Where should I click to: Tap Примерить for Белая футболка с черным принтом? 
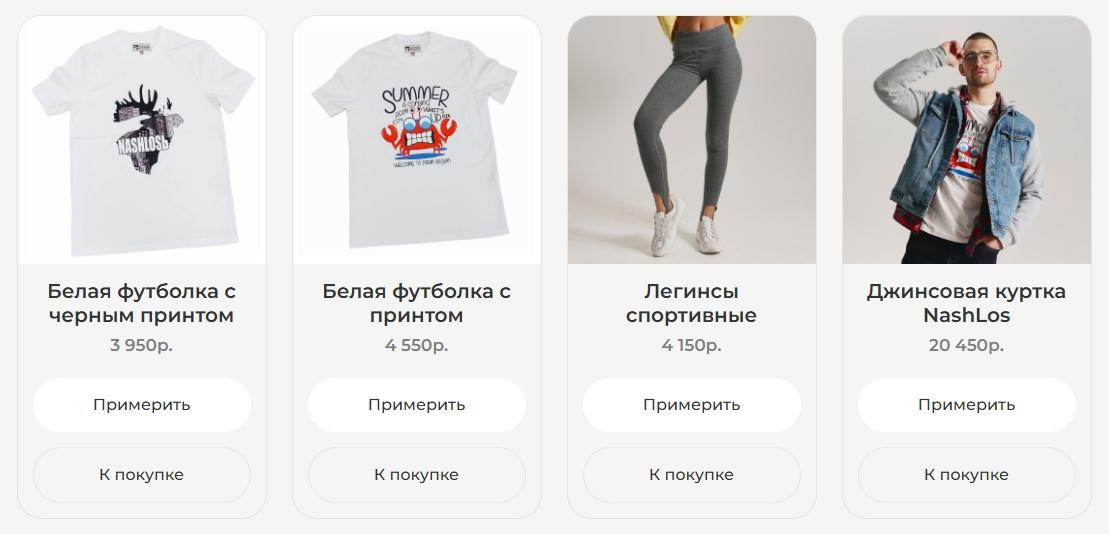[x=141, y=405]
